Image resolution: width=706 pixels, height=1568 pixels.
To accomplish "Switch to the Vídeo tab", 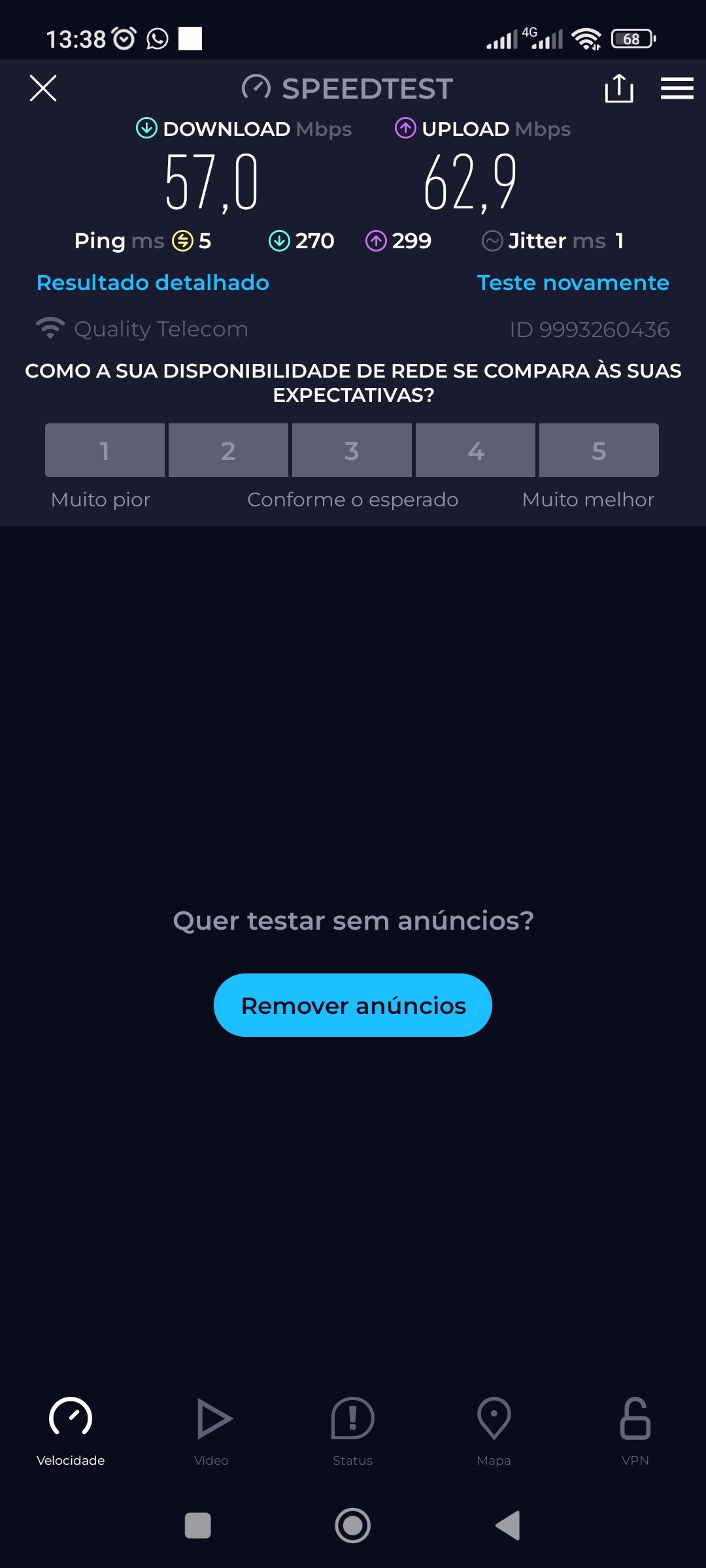I will point(212,1431).
